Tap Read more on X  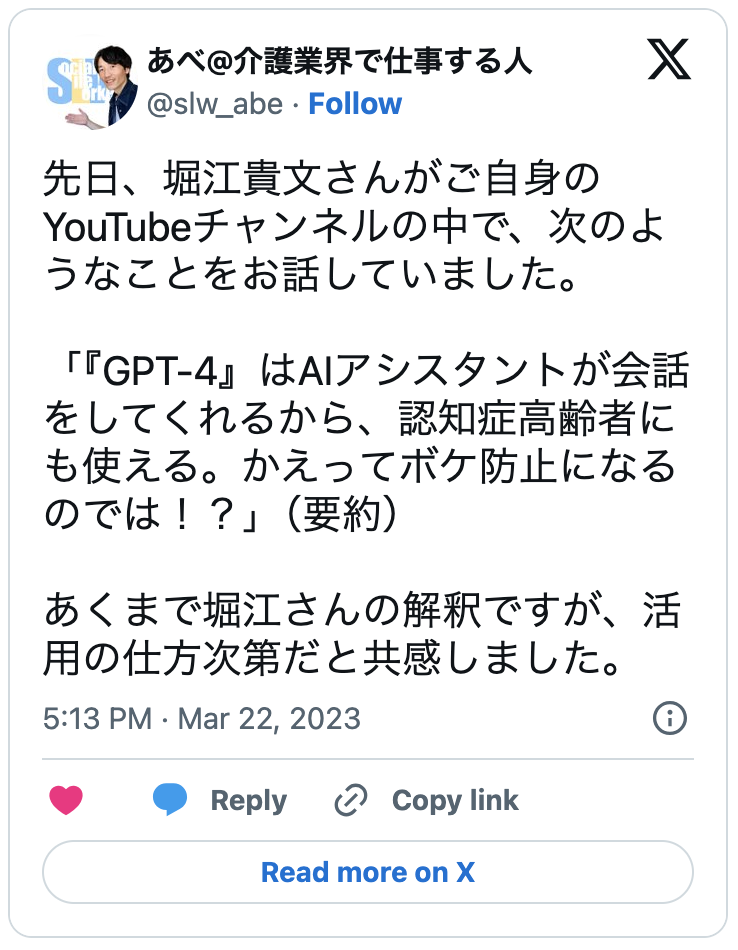(x=368, y=872)
